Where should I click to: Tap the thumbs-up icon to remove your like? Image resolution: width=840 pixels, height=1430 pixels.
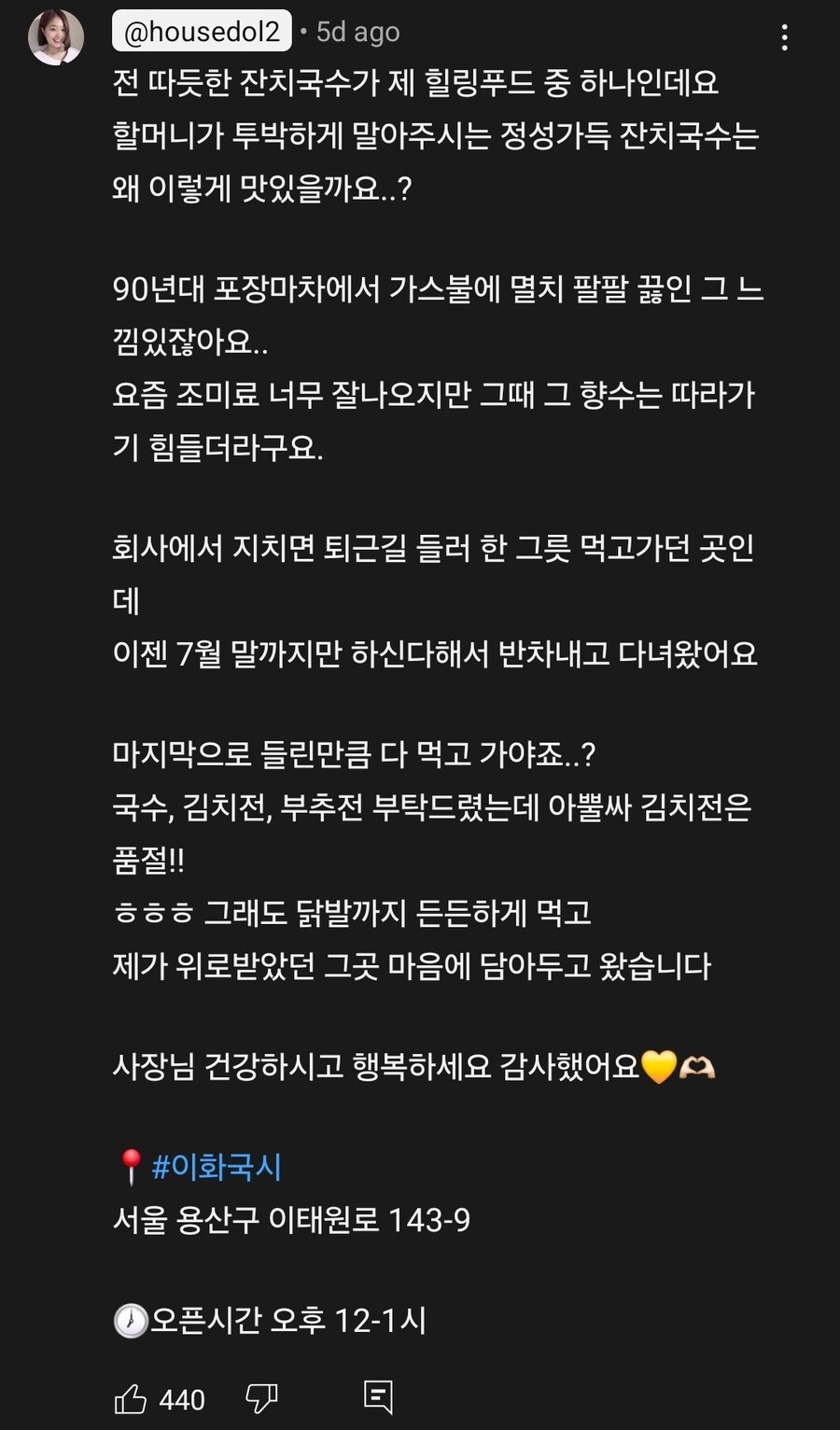pyautogui.click(x=130, y=1399)
